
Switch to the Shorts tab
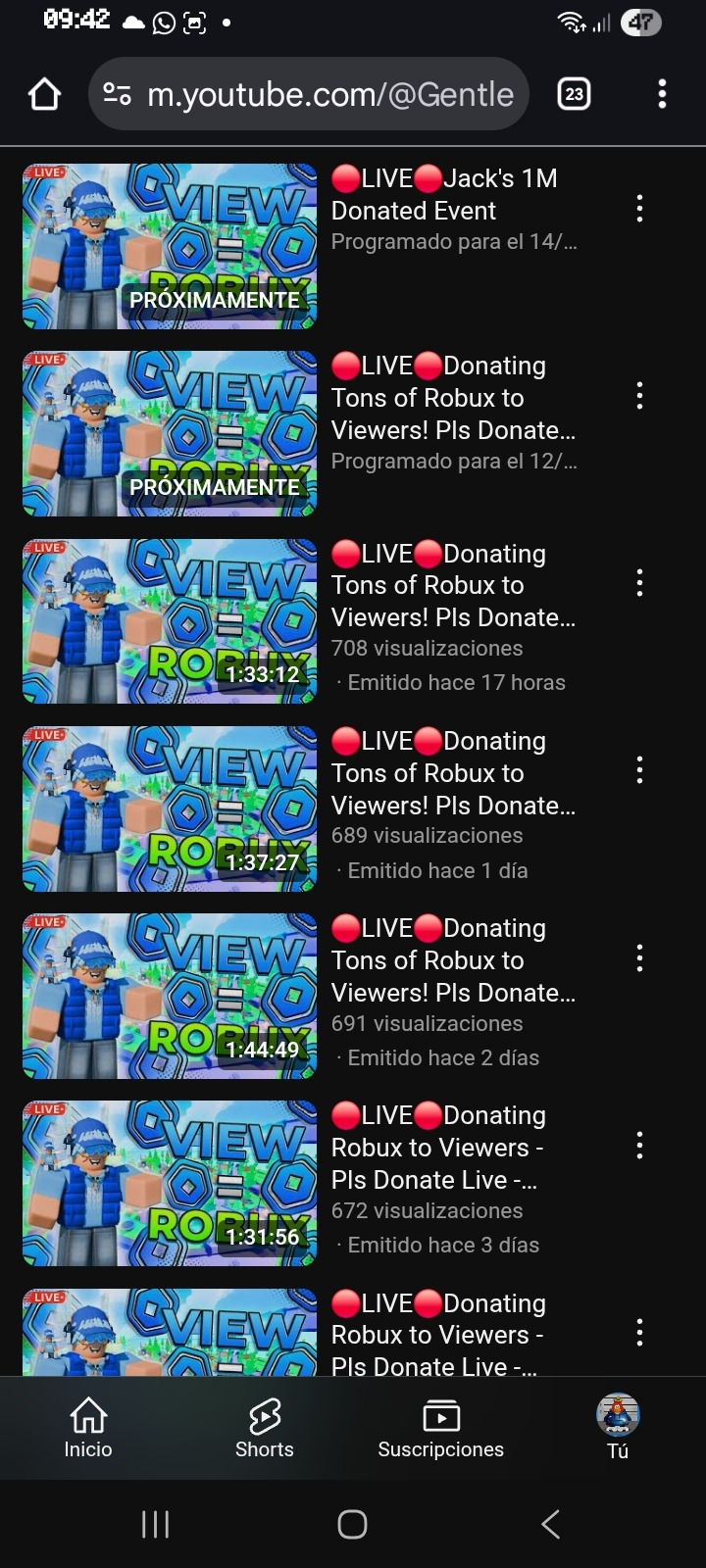tap(264, 1428)
